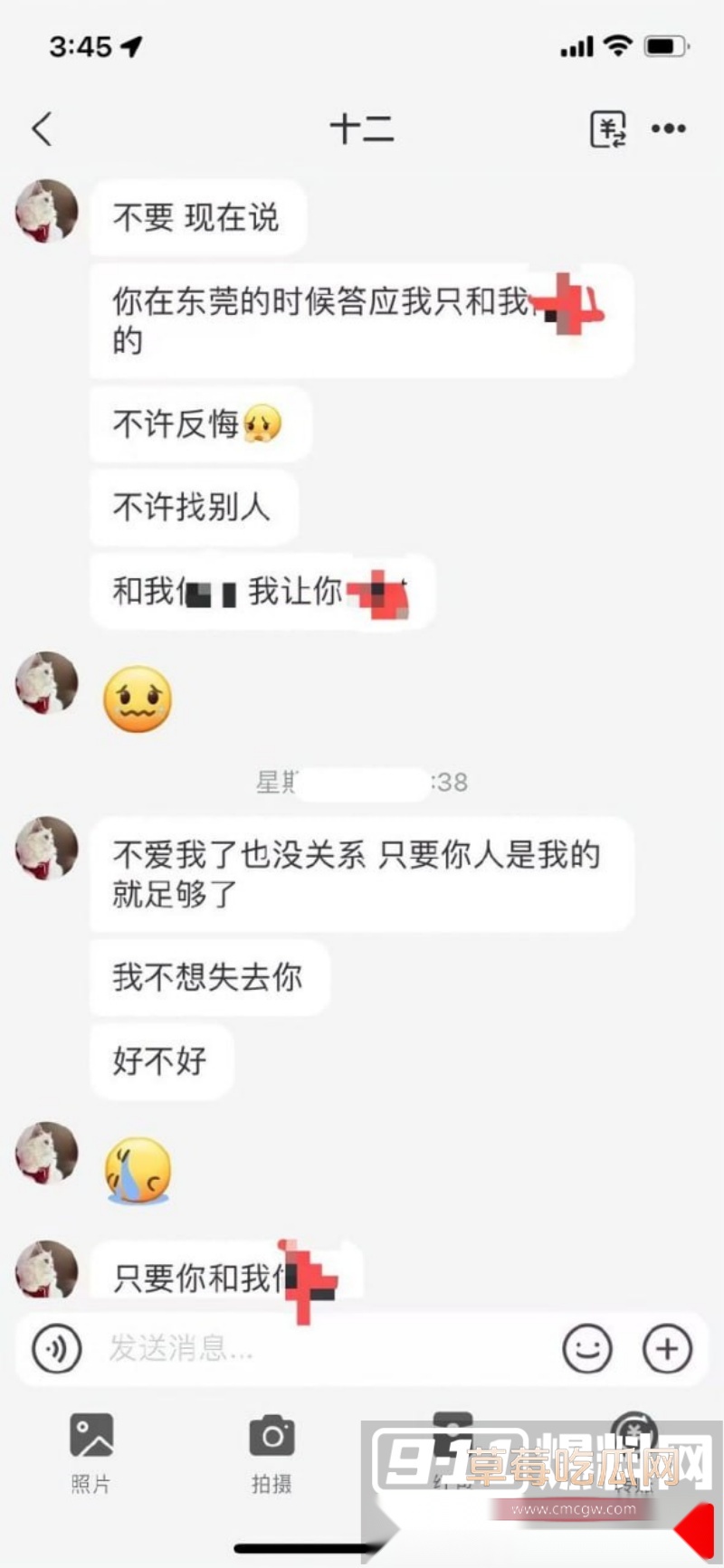Tap the chat title 十二 to view details
Image resolution: width=724 pixels, height=1568 pixels.
tap(363, 131)
